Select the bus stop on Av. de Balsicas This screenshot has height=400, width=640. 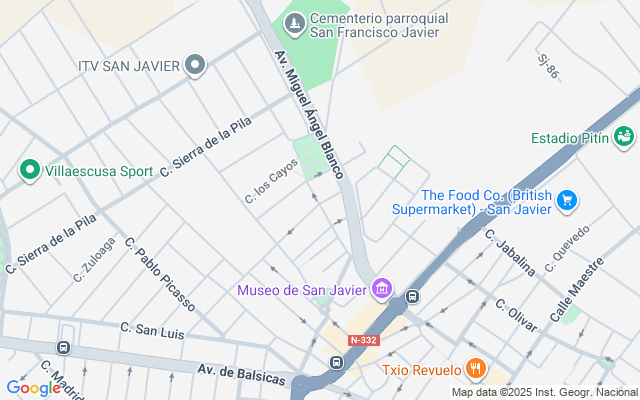(64, 348)
